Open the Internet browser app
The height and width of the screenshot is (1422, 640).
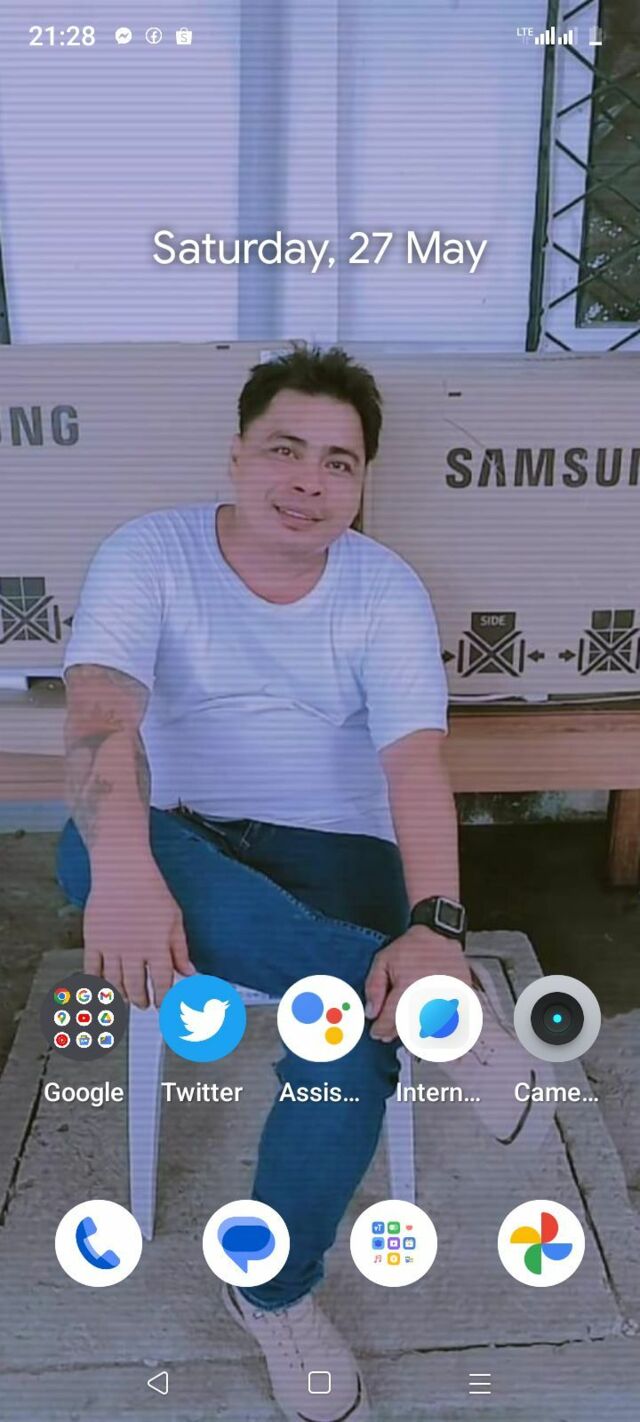(x=439, y=1019)
